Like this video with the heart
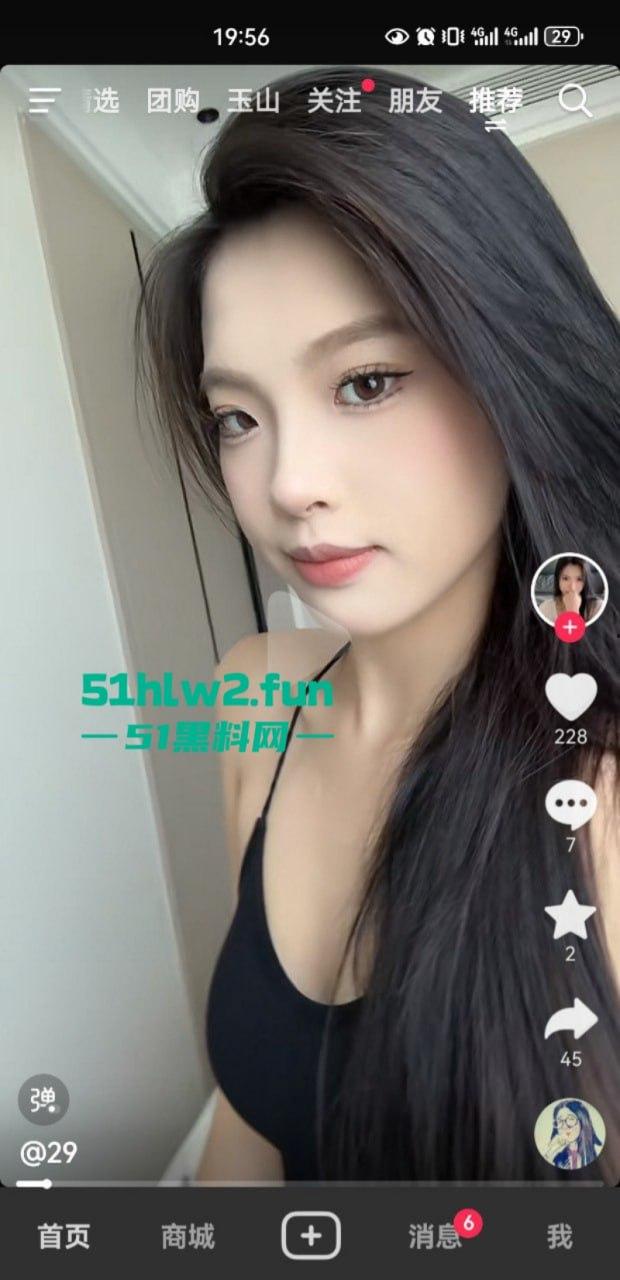 point(570,698)
